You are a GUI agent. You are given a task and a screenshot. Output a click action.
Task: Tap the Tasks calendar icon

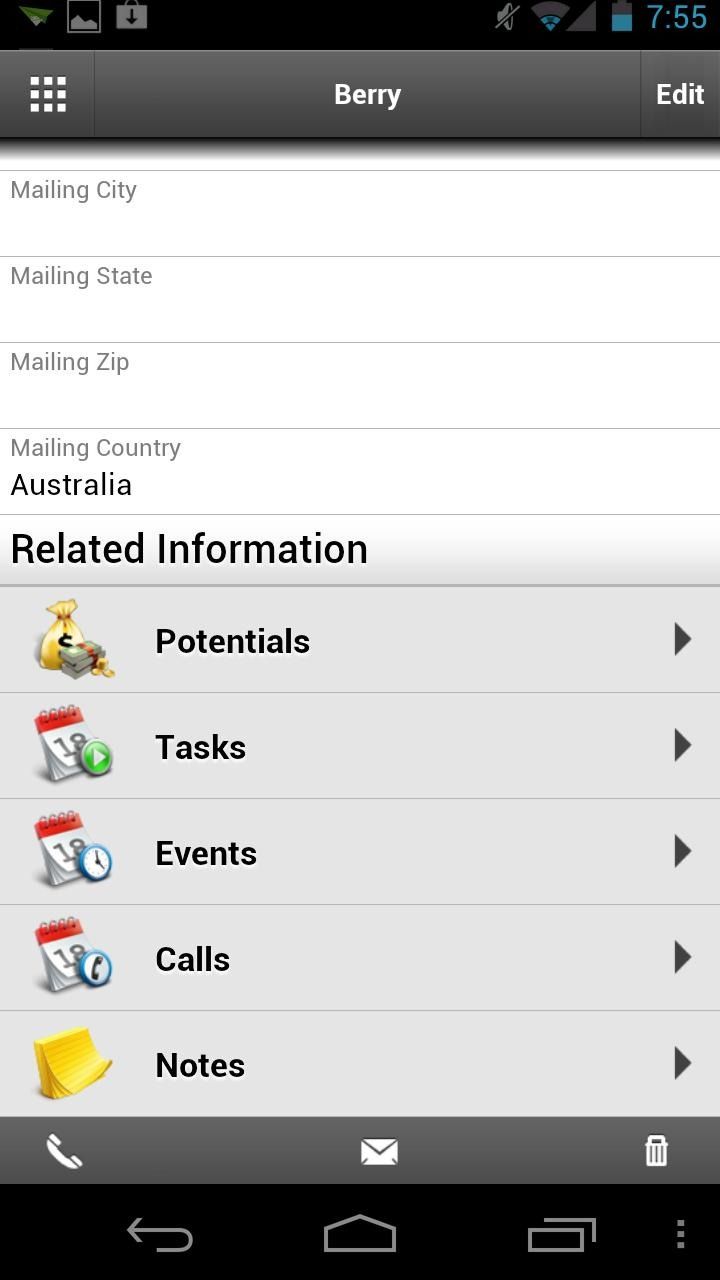pyautogui.click(x=75, y=746)
